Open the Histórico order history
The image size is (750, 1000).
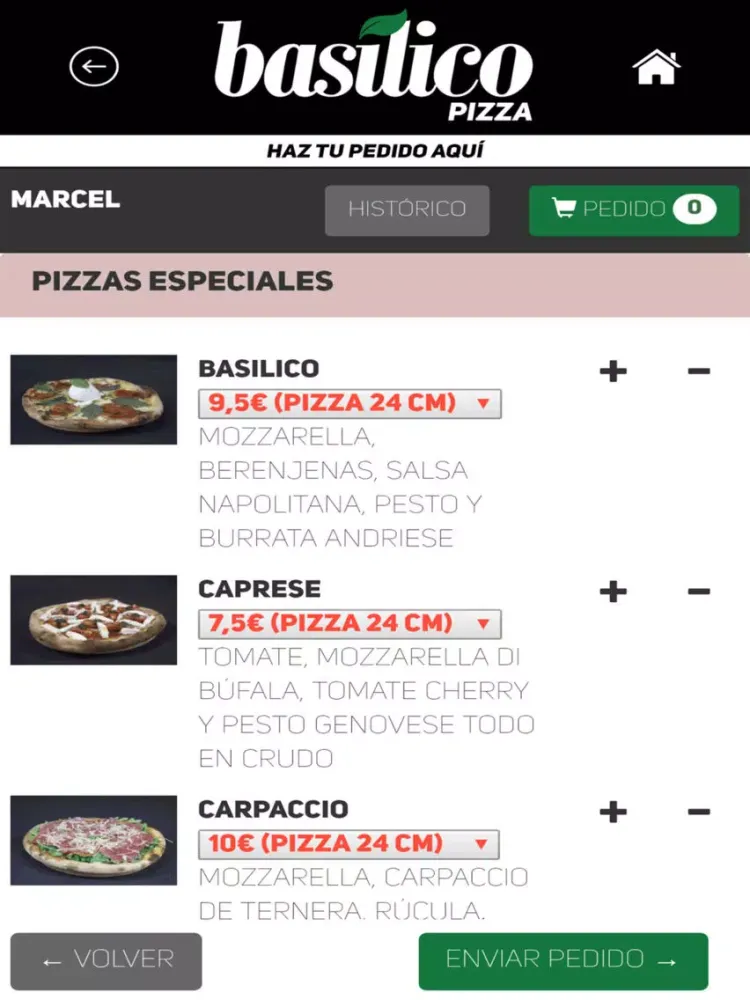[407, 210]
